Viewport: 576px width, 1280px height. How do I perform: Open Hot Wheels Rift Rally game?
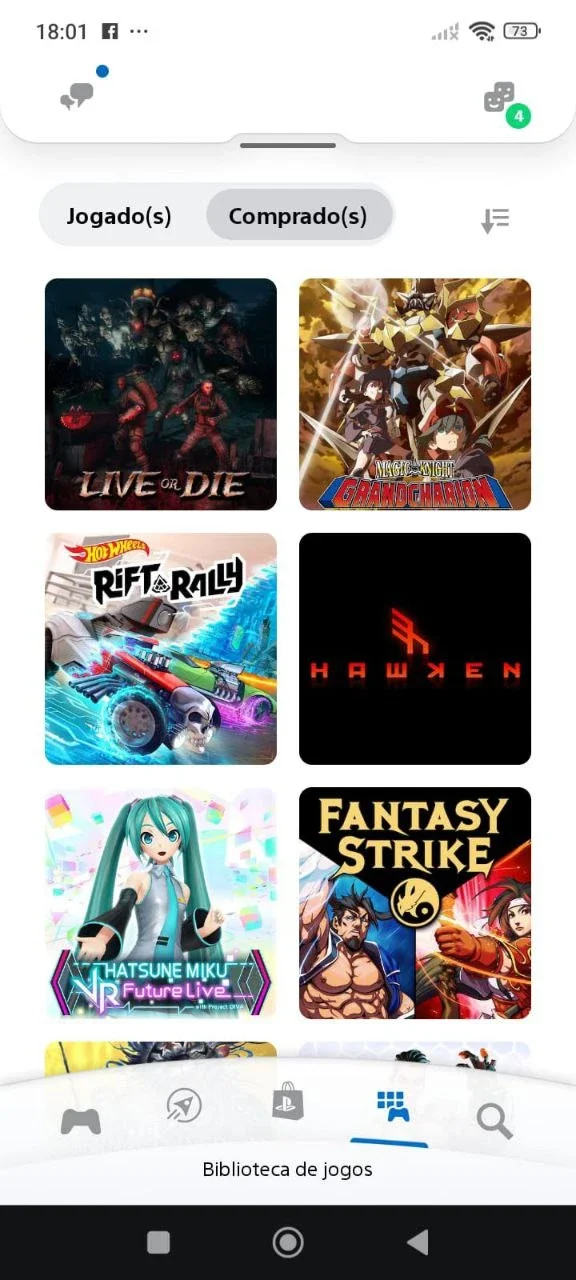pyautogui.click(x=161, y=648)
